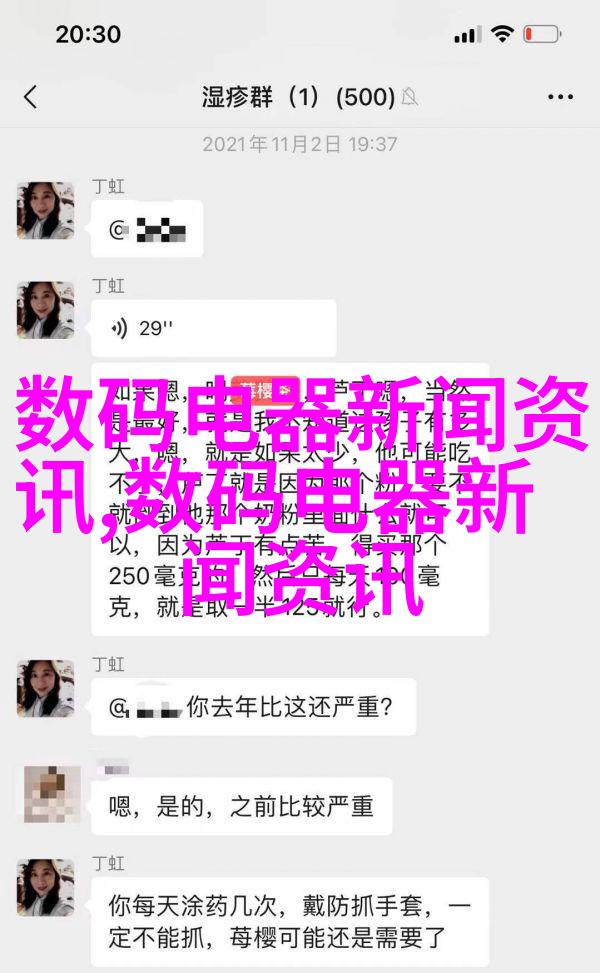Open 丁虹's avatar beside the voice message
This screenshot has width=600, height=973.
(x=45, y=310)
